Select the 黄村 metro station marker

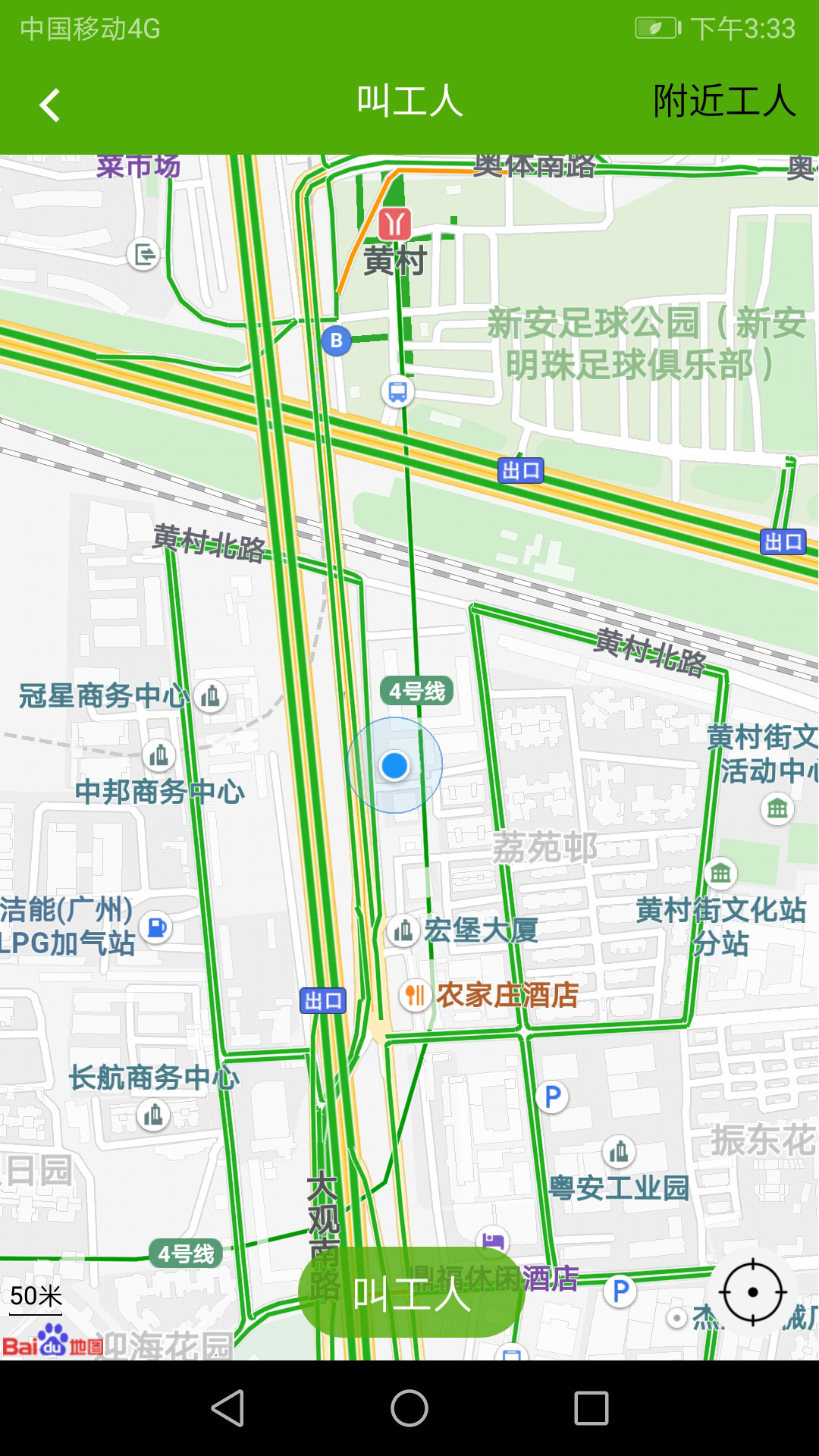(x=394, y=224)
